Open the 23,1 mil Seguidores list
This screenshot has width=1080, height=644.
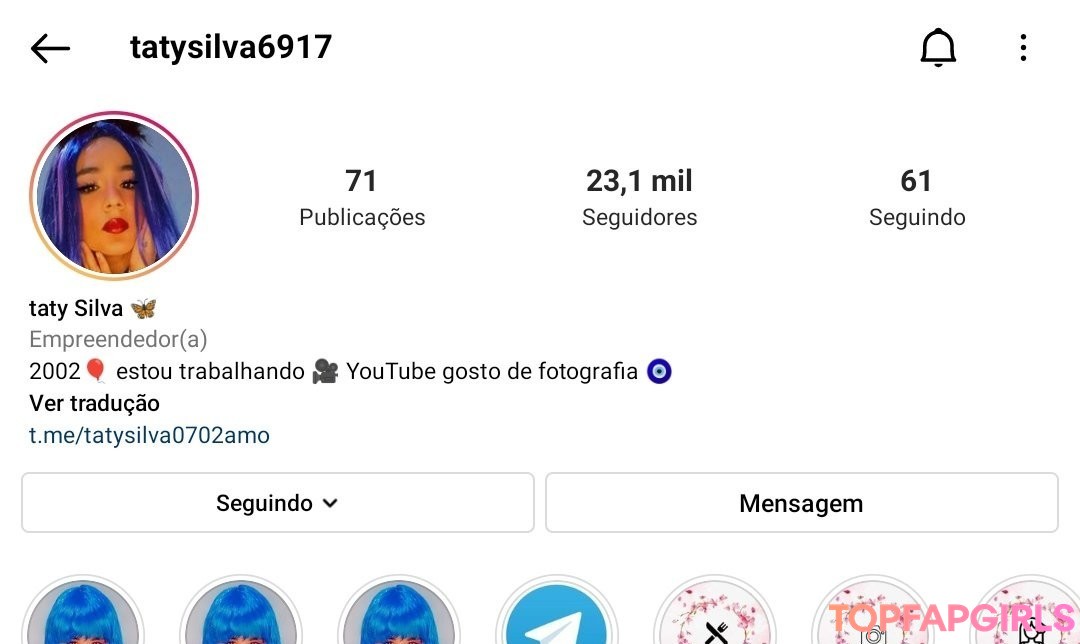(639, 197)
